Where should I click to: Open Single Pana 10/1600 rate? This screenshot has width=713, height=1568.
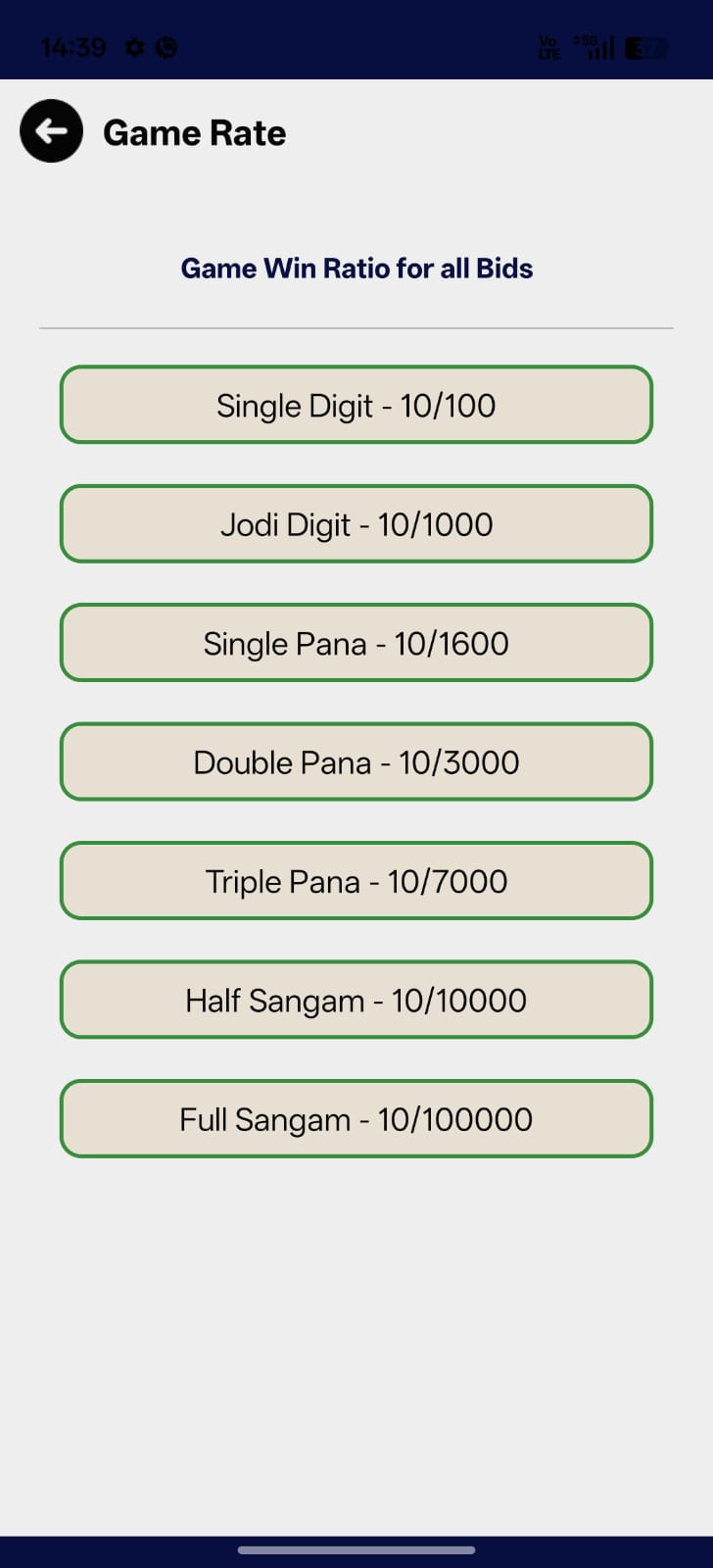356,643
